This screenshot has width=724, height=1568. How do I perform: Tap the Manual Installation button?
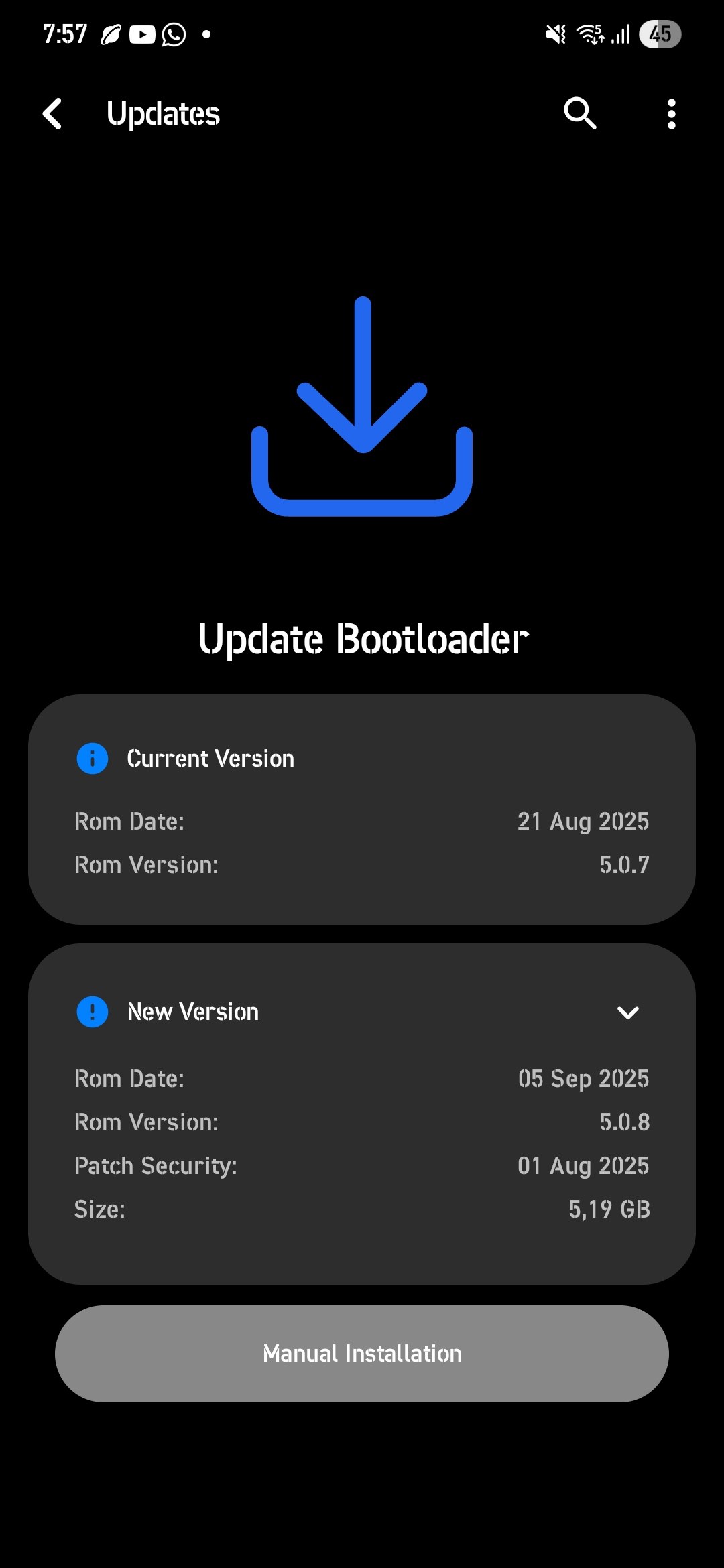pyautogui.click(x=362, y=1354)
